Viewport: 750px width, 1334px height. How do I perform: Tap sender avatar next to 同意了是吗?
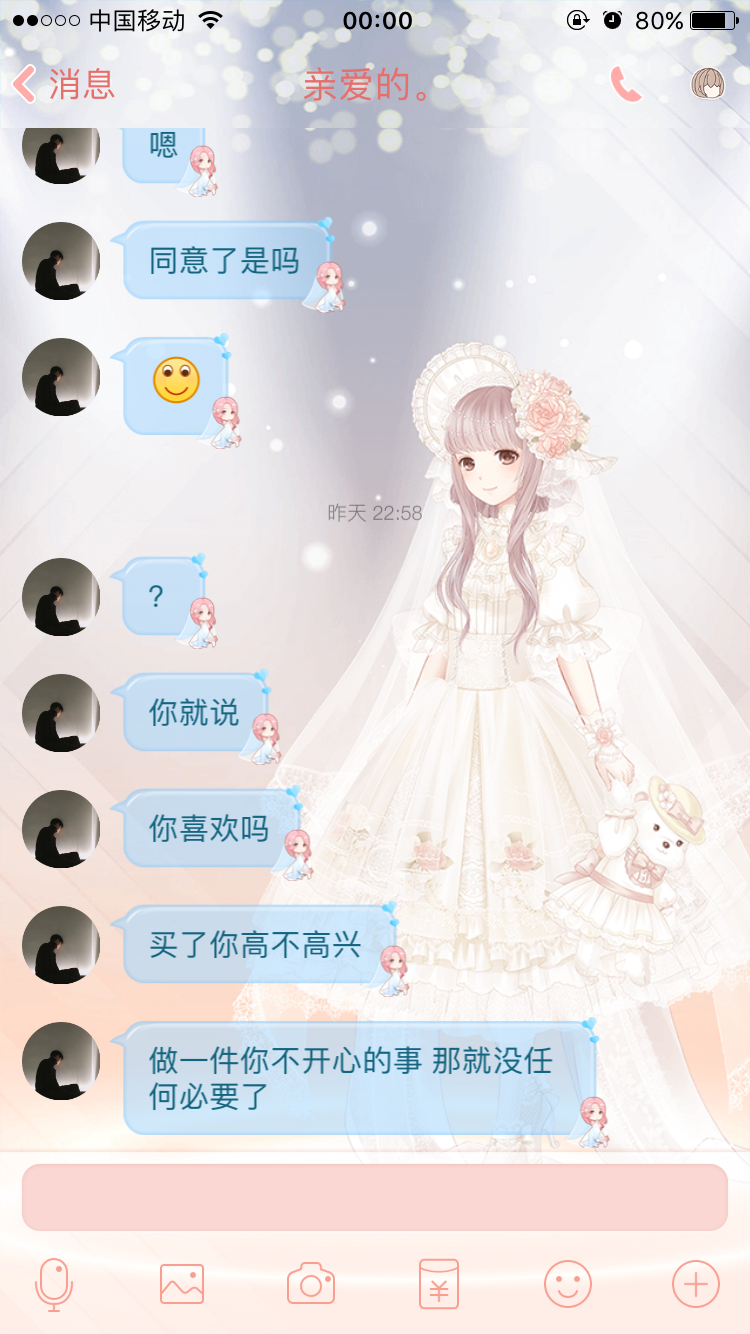pos(61,261)
